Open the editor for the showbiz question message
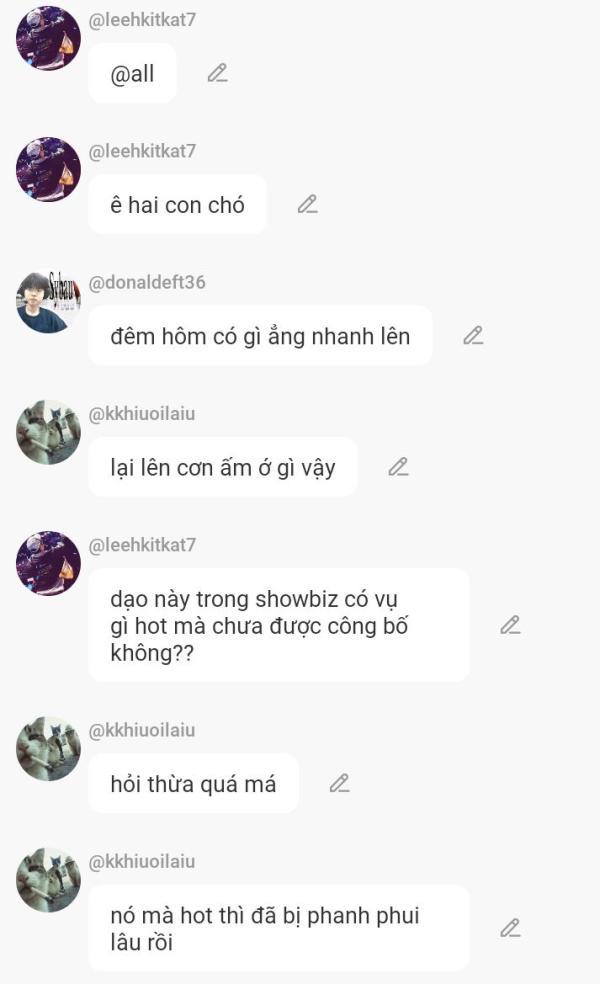Image resolution: width=600 pixels, height=984 pixels. point(510,625)
